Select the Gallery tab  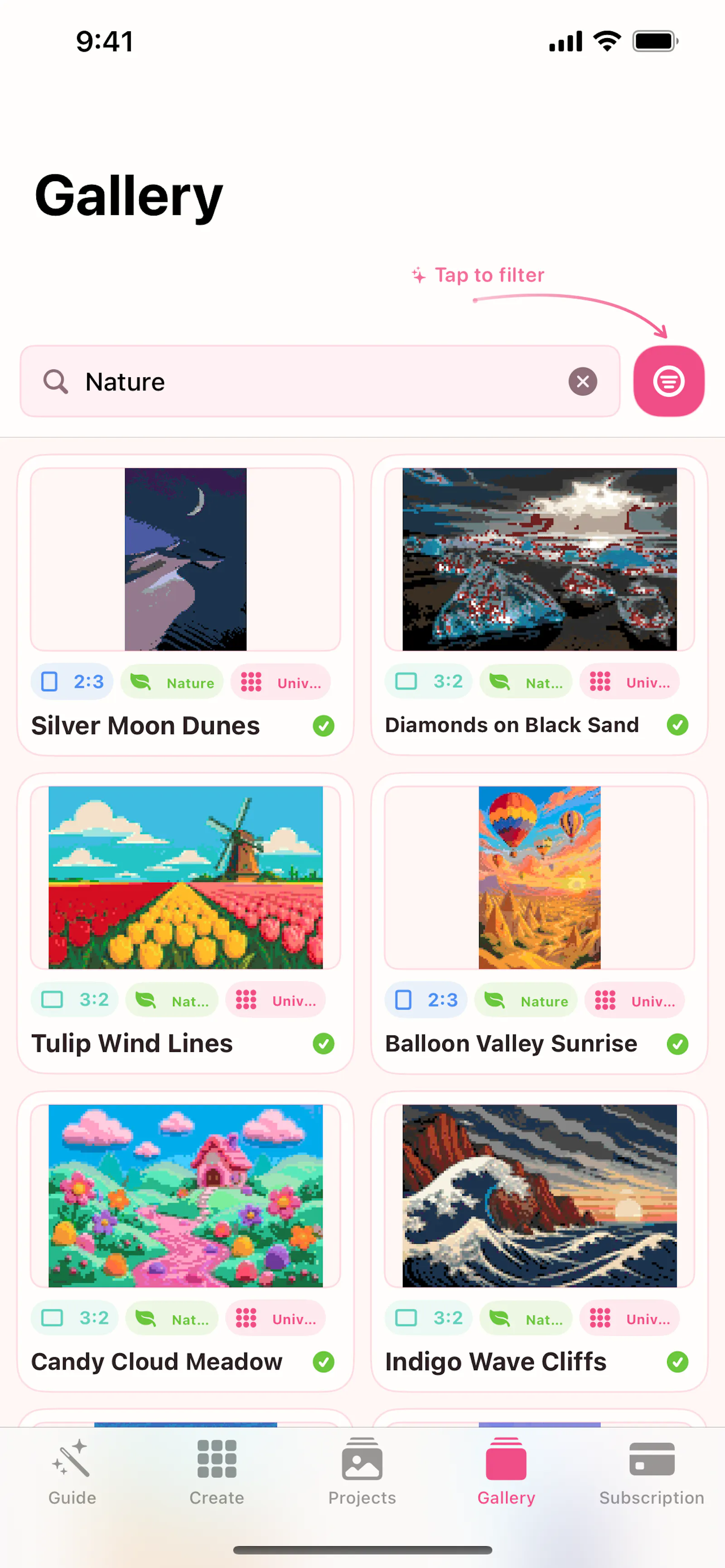pos(507,1472)
